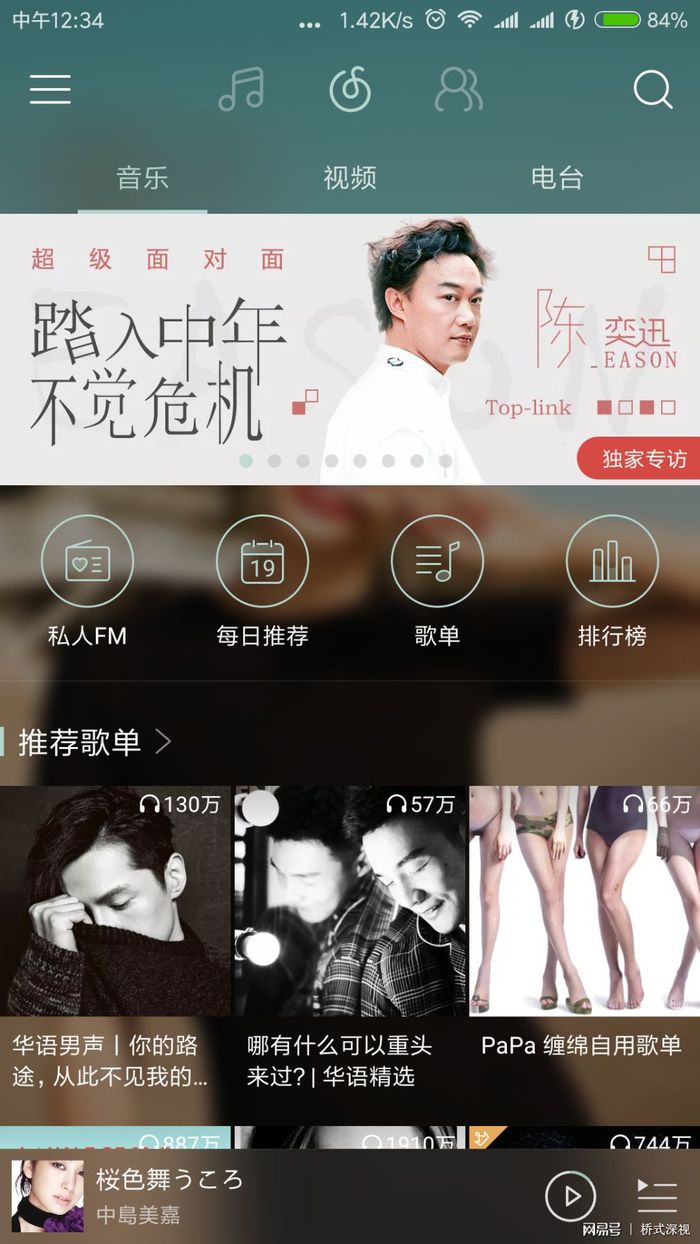
Task: Open playlist 华语男声 | 你的路途
Action: point(115,900)
